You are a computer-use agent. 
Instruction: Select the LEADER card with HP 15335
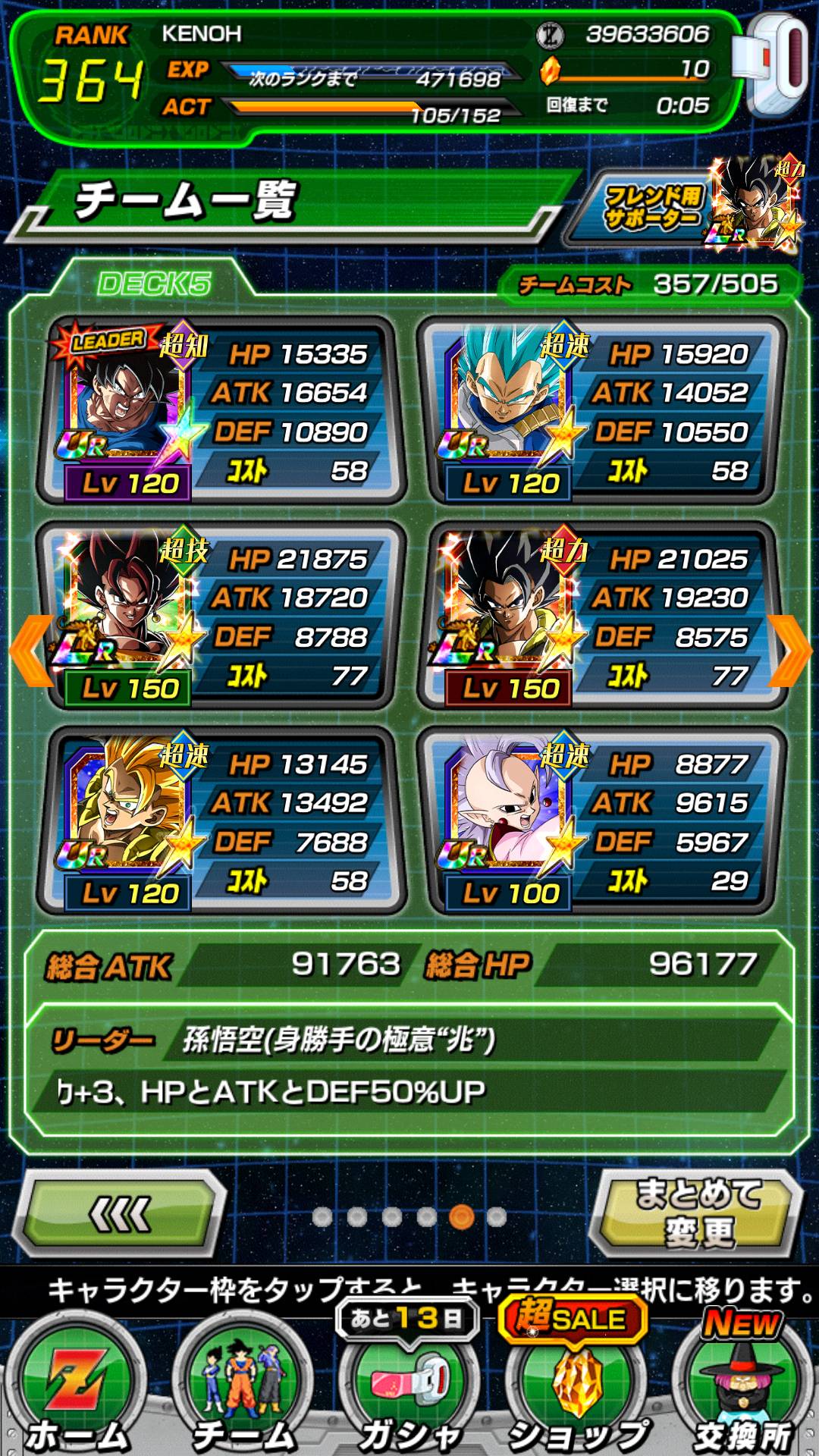[x=220, y=411]
